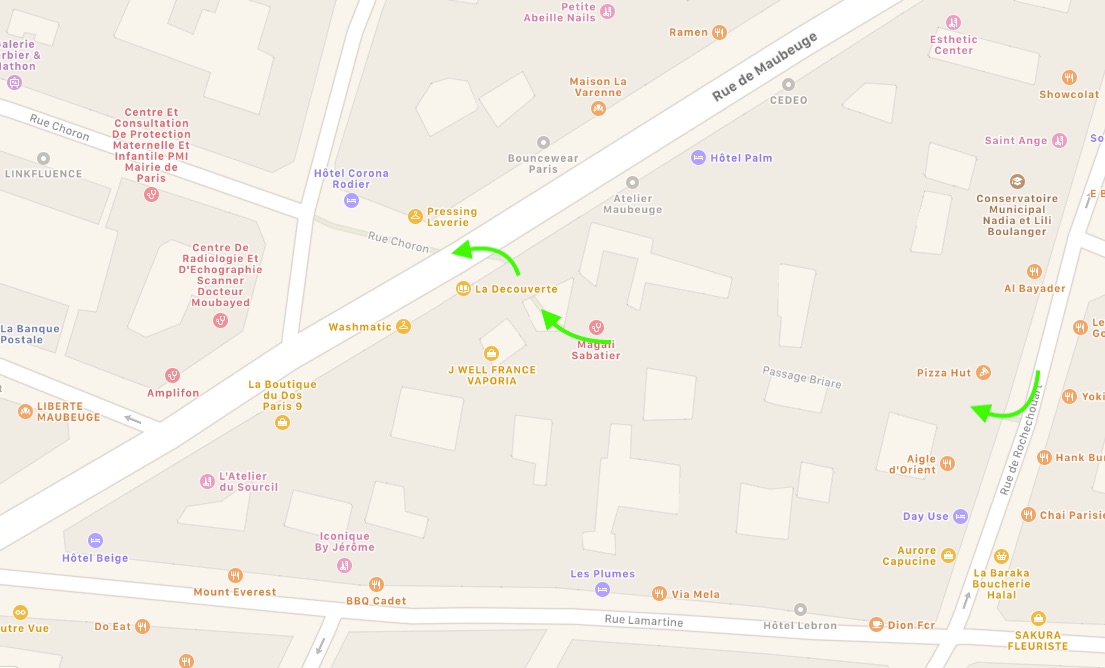The width and height of the screenshot is (1105, 668).
Task: Select the Washmatic laundry marker
Action: click(x=403, y=326)
